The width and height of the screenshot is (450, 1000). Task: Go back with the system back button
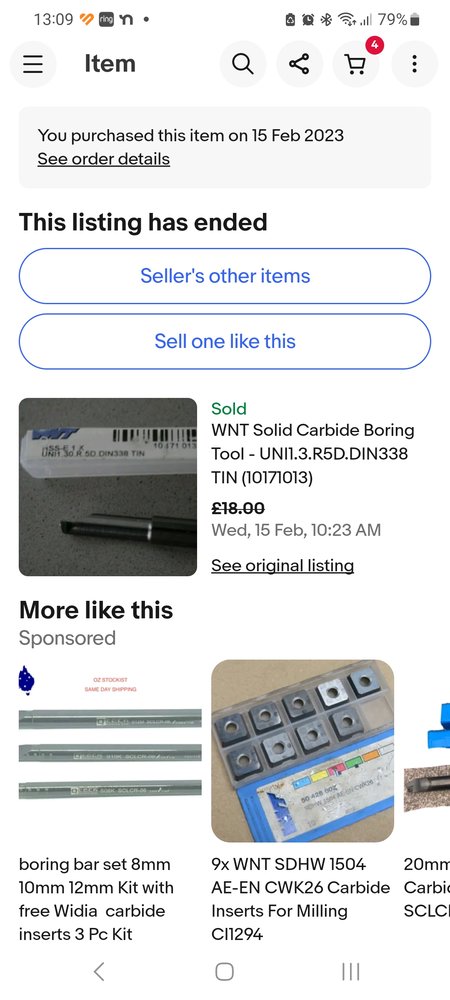[x=99, y=971]
